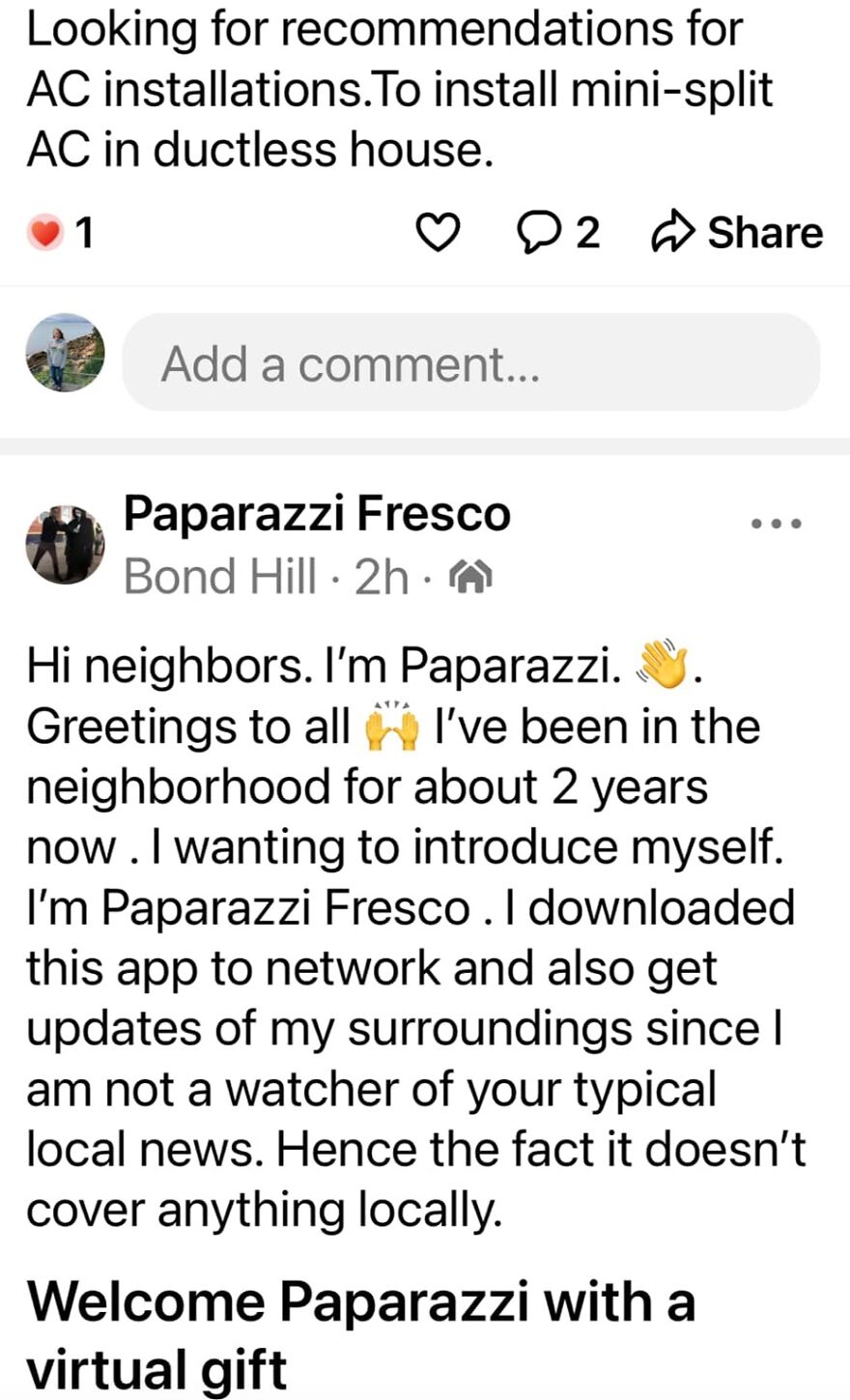Share the AC installation post

click(737, 233)
